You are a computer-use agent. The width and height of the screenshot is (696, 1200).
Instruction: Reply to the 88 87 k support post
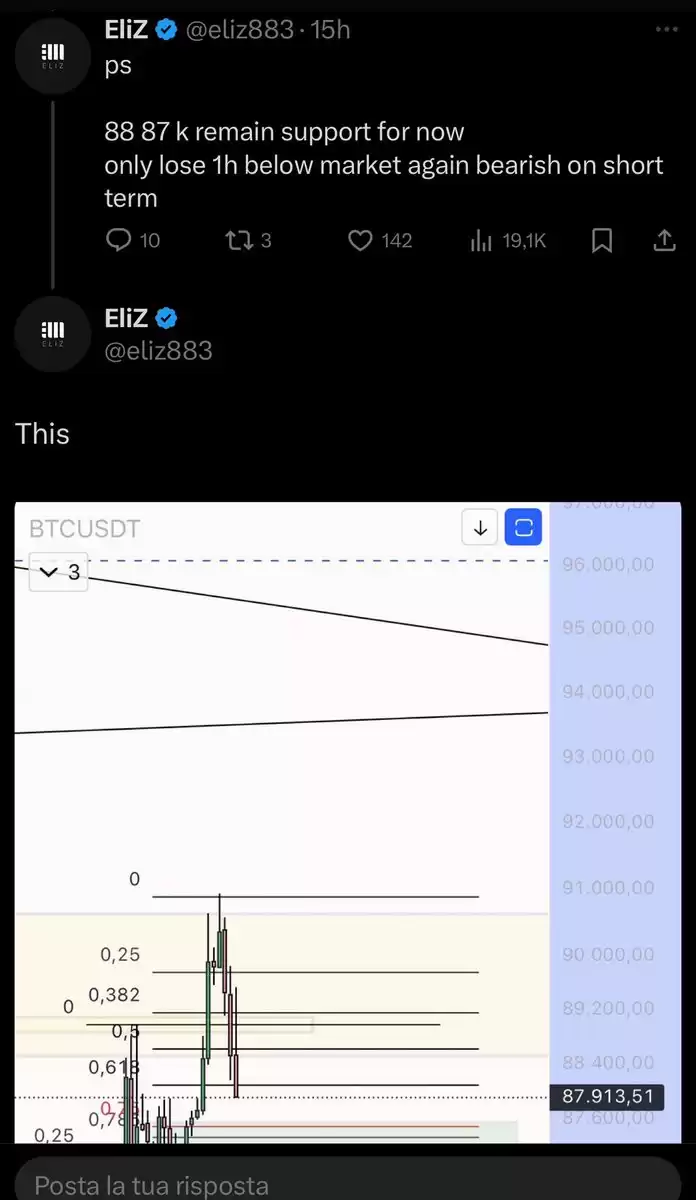click(x=120, y=240)
